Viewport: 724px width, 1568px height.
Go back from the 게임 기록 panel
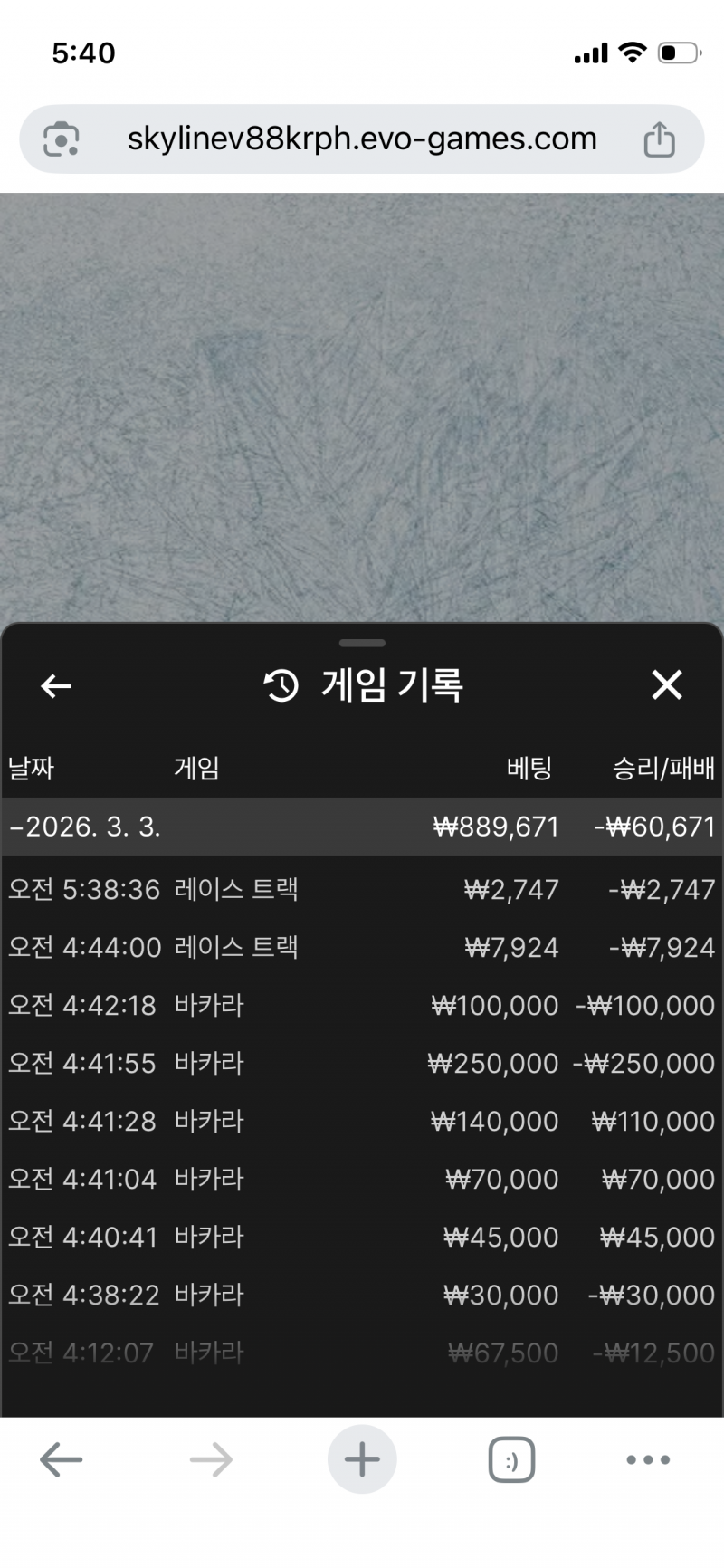point(56,686)
